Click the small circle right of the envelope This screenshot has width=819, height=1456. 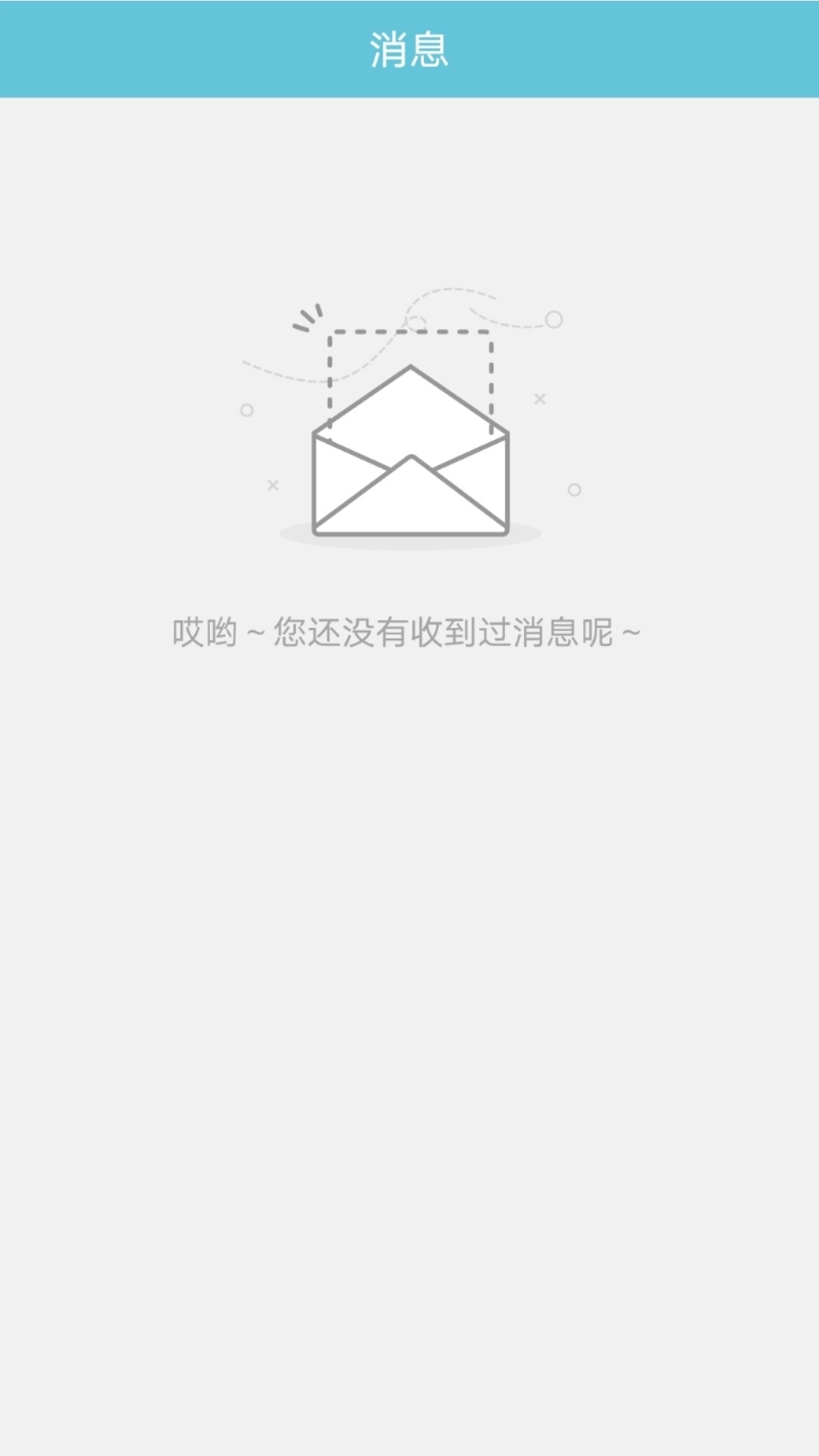click(x=573, y=491)
